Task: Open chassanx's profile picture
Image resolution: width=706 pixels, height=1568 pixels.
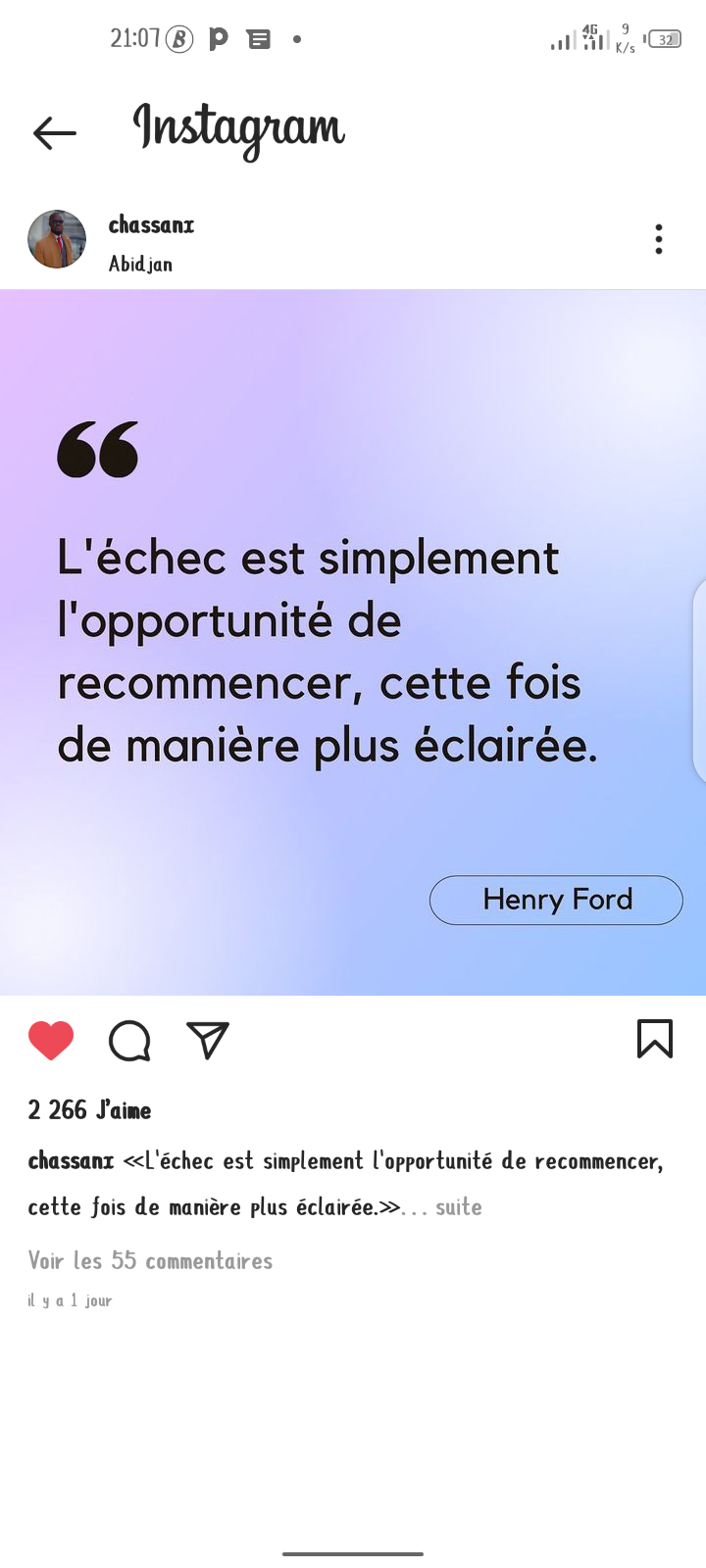Action: pos(57,239)
